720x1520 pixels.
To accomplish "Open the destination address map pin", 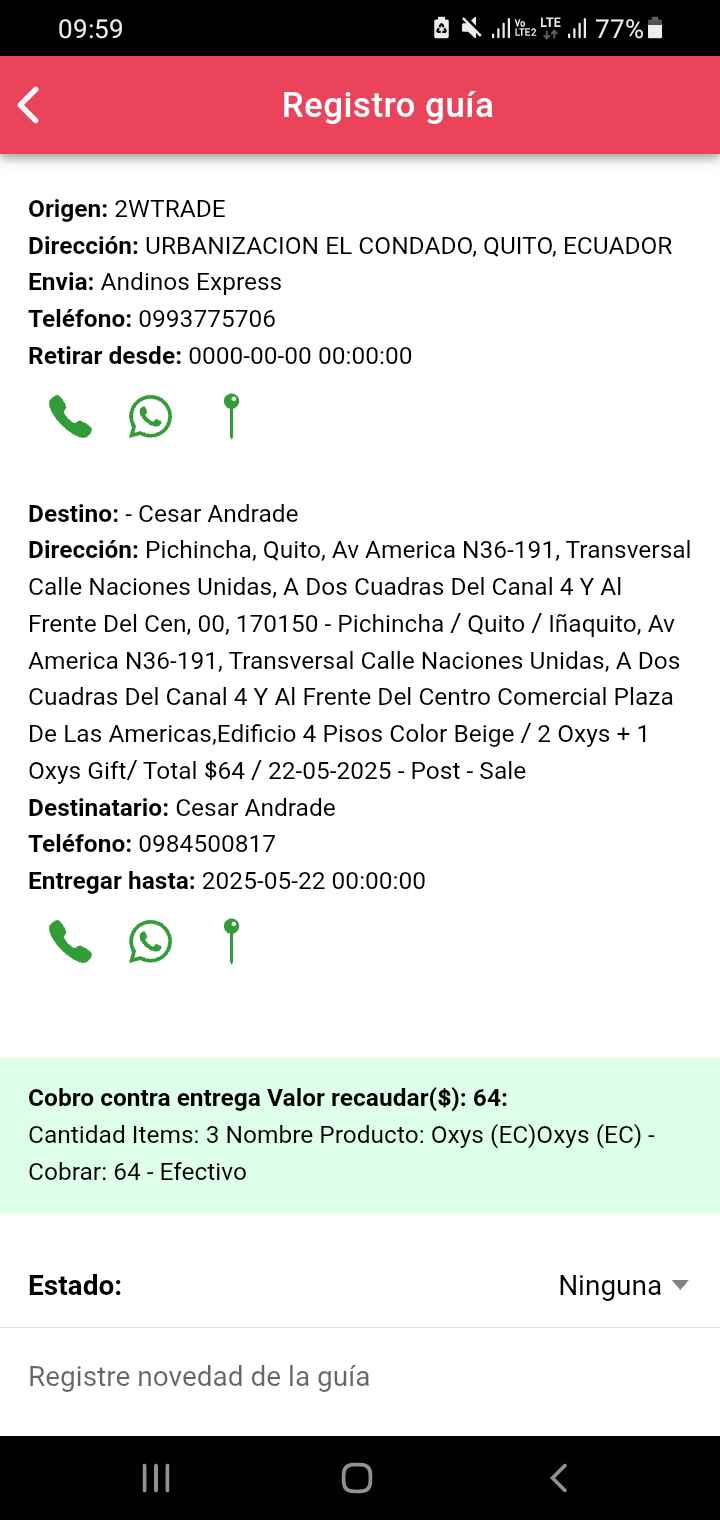I will (231, 941).
